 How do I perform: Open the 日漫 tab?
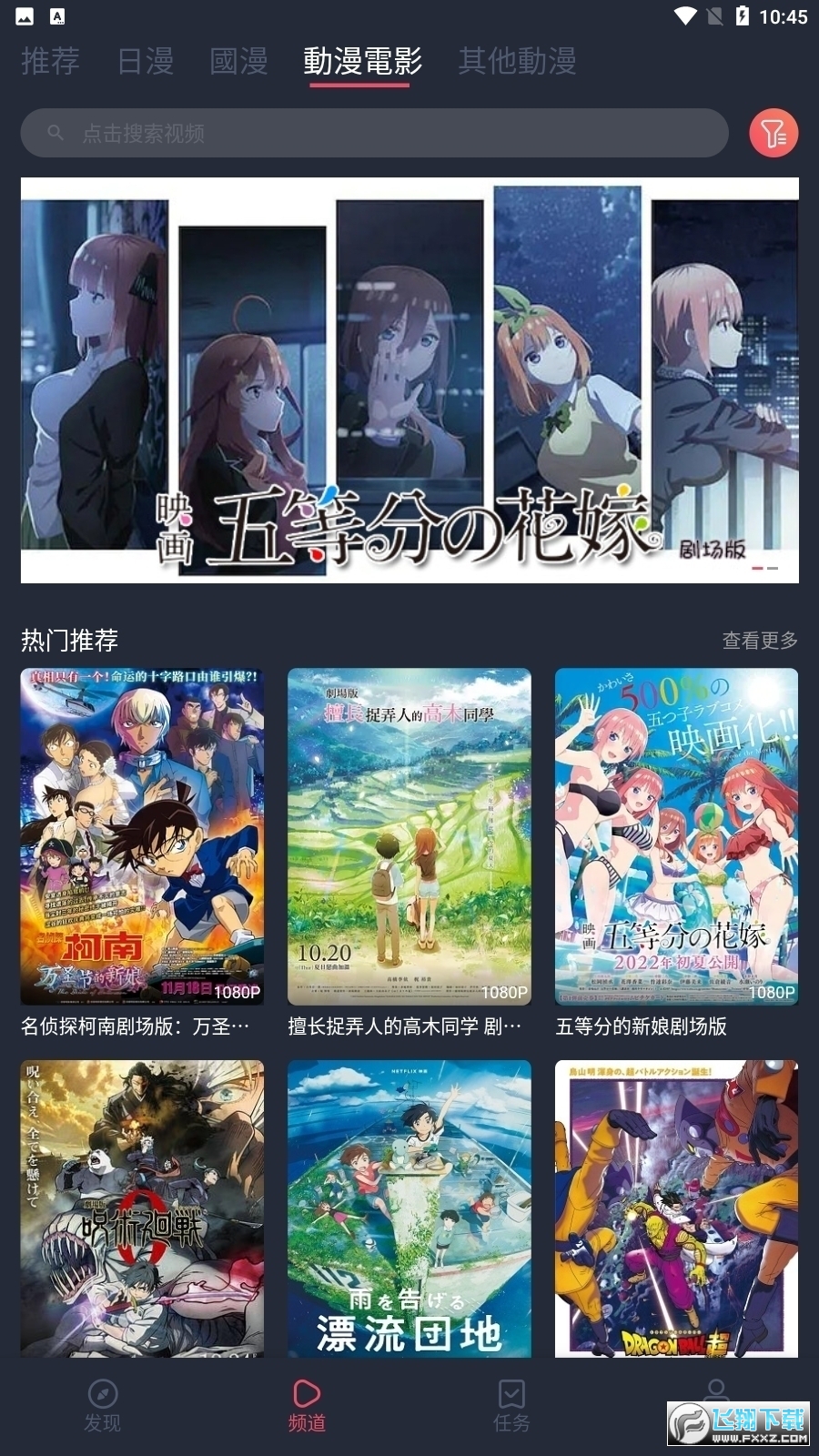(x=144, y=62)
